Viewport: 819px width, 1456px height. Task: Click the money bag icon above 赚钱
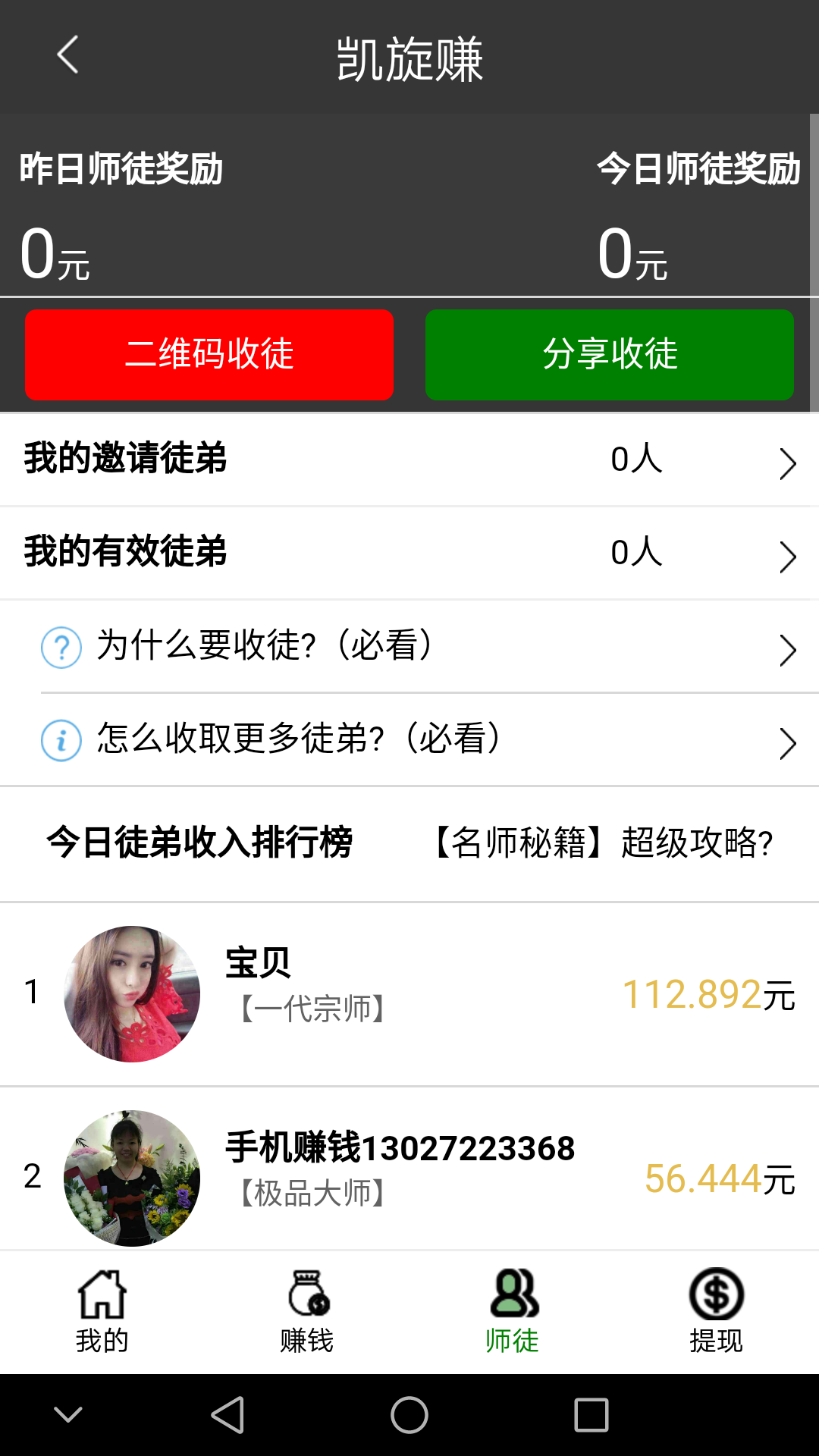[307, 1293]
